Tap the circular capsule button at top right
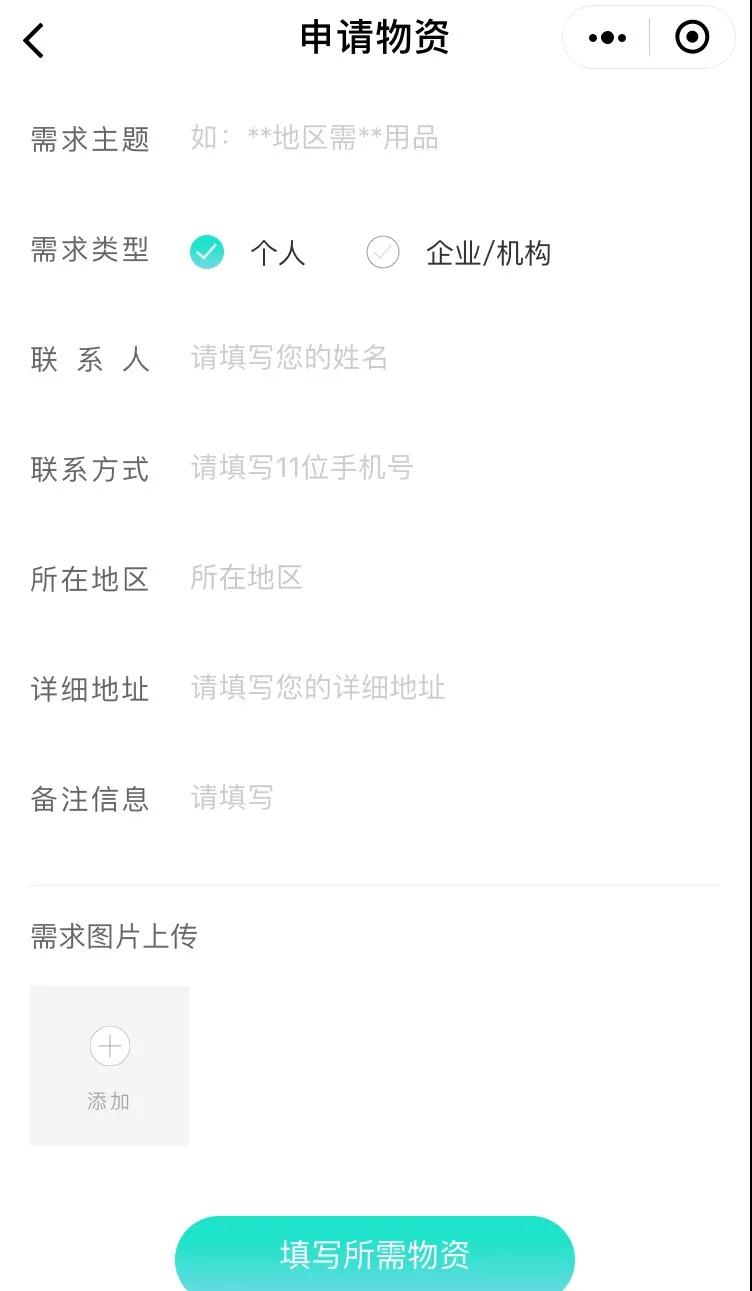752x1291 pixels. point(691,37)
